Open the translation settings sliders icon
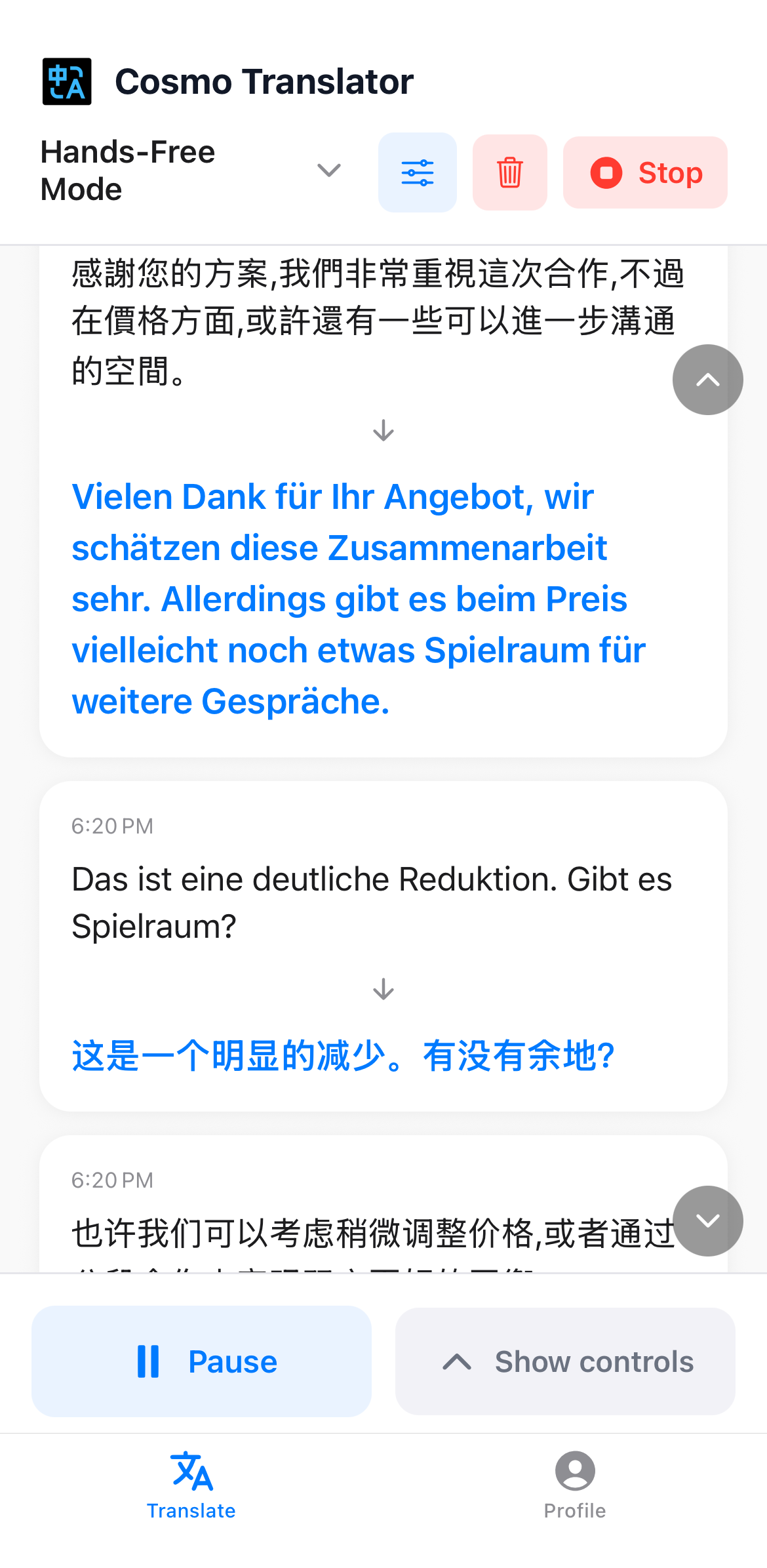Viewport: 767px width, 1568px height. pyautogui.click(x=418, y=172)
